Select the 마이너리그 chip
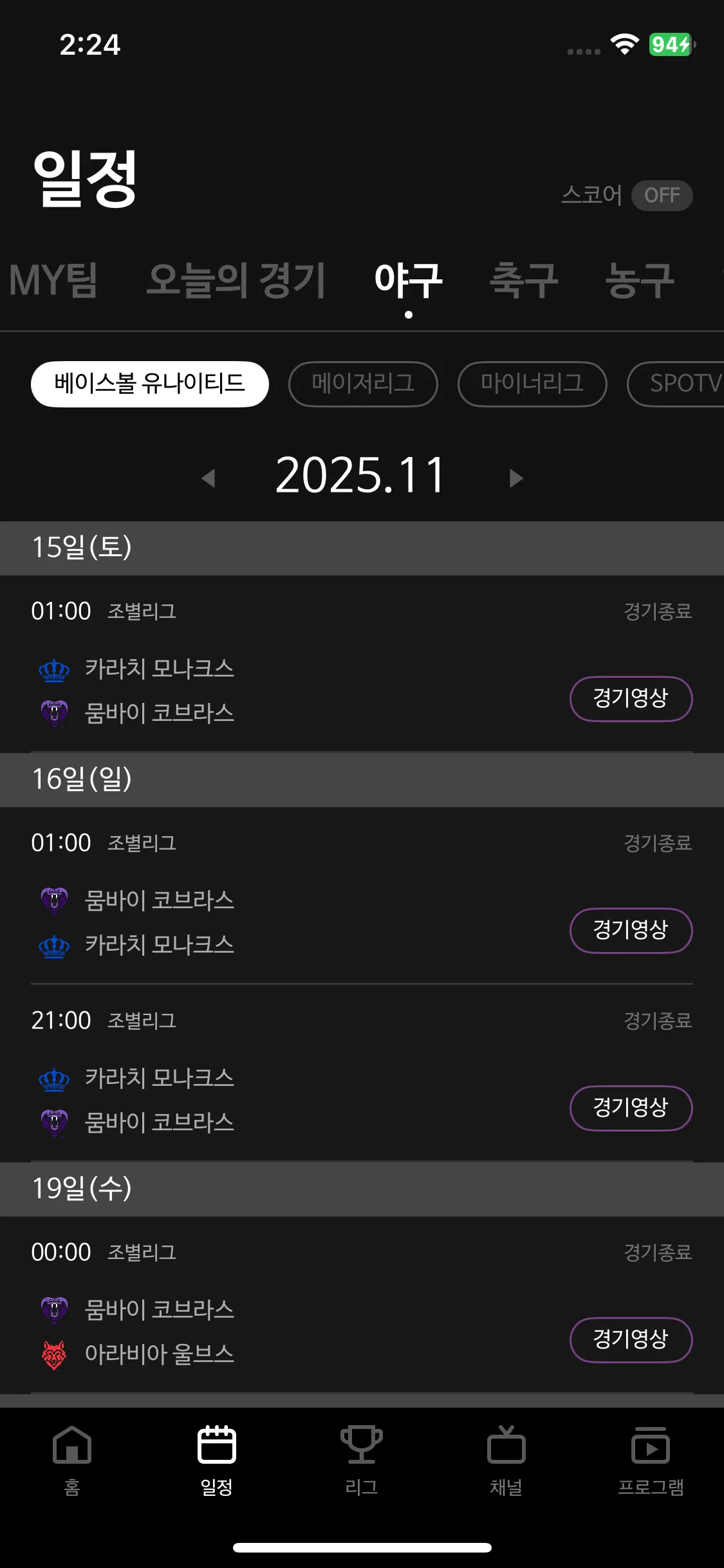This screenshot has height=1568, width=724. [532, 384]
